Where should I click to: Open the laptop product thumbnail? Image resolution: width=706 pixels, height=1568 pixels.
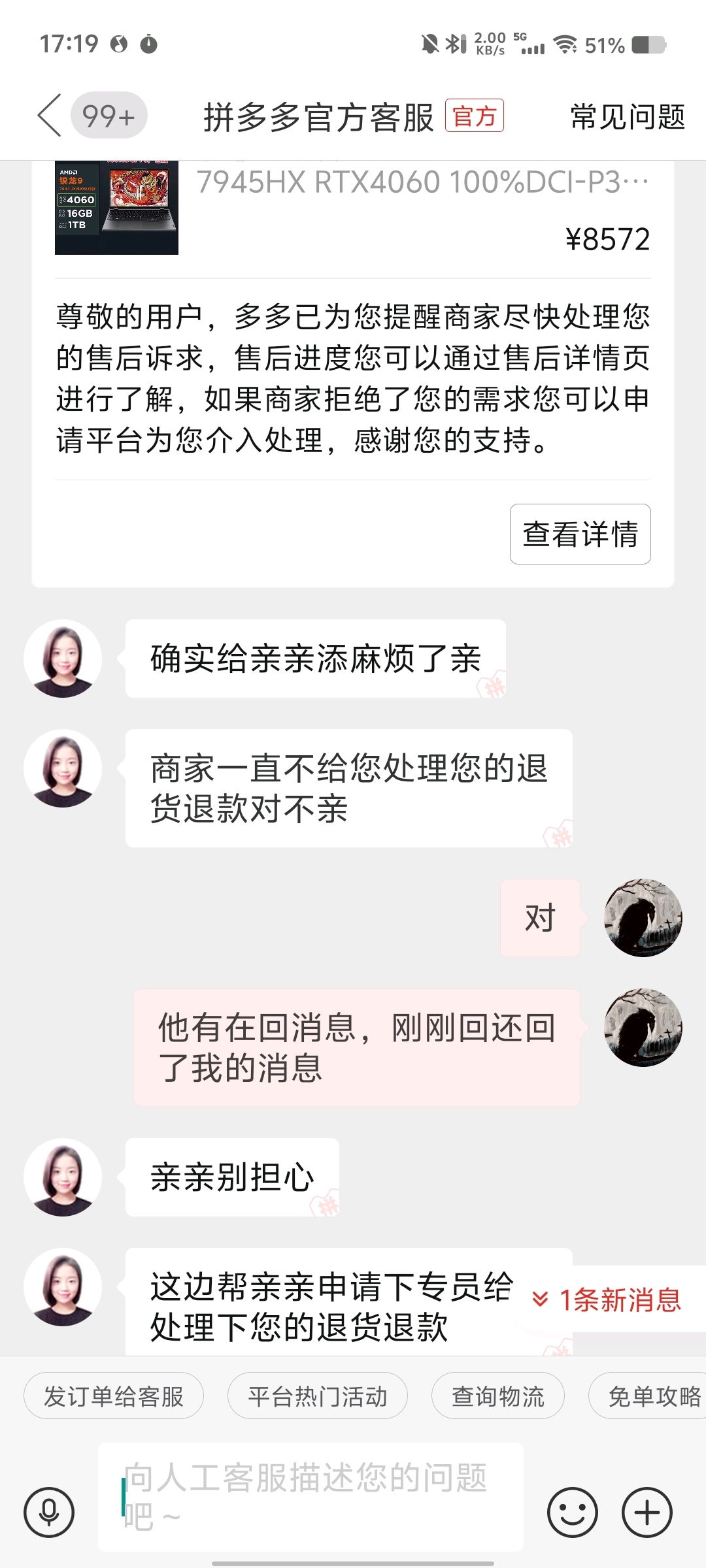coord(116,208)
